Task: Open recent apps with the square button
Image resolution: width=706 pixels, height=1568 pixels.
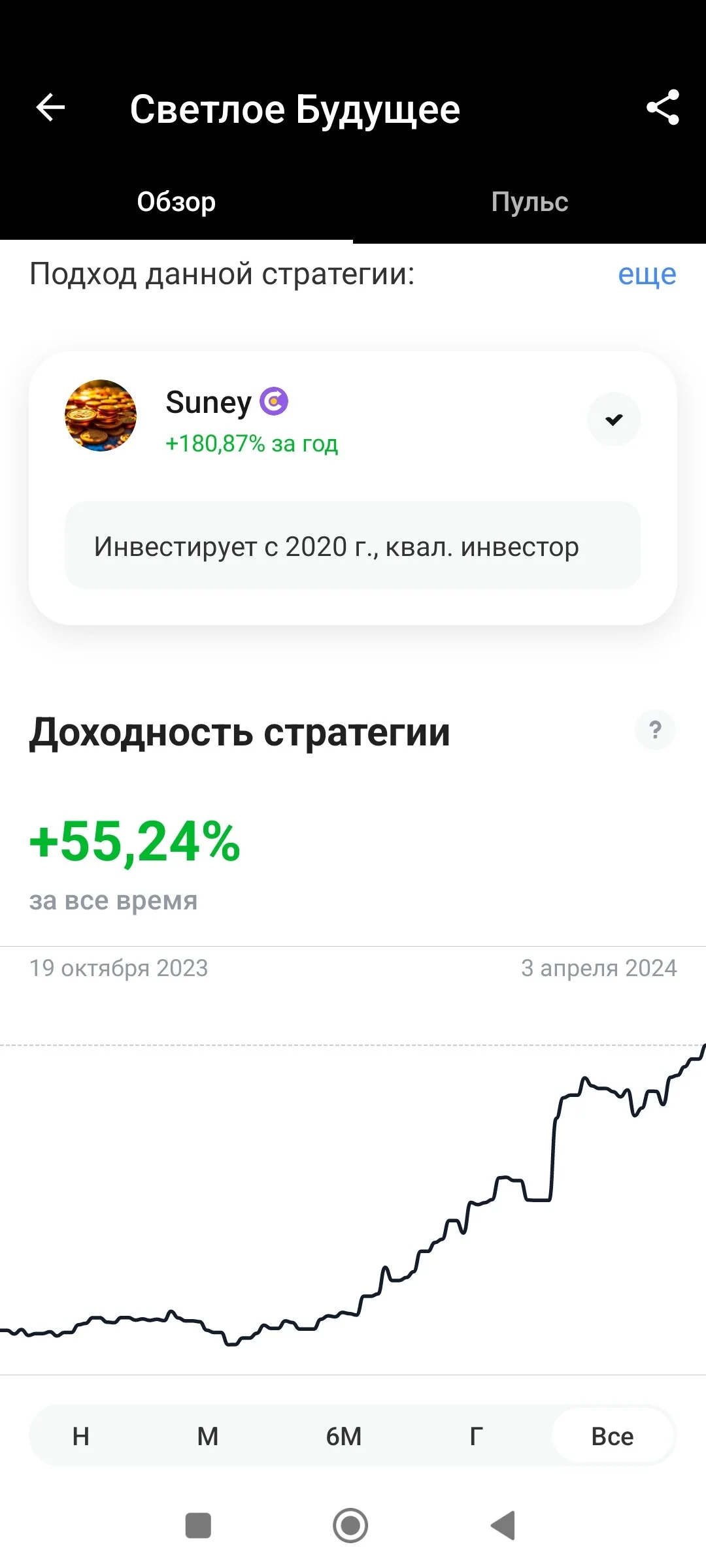Action: tap(198, 1526)
